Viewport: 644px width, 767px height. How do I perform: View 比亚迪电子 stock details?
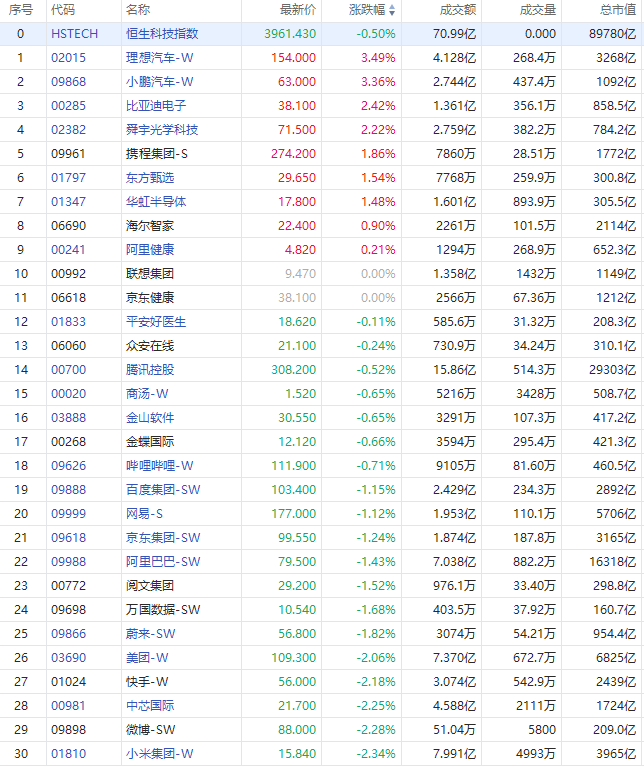(x=156, y=105)
